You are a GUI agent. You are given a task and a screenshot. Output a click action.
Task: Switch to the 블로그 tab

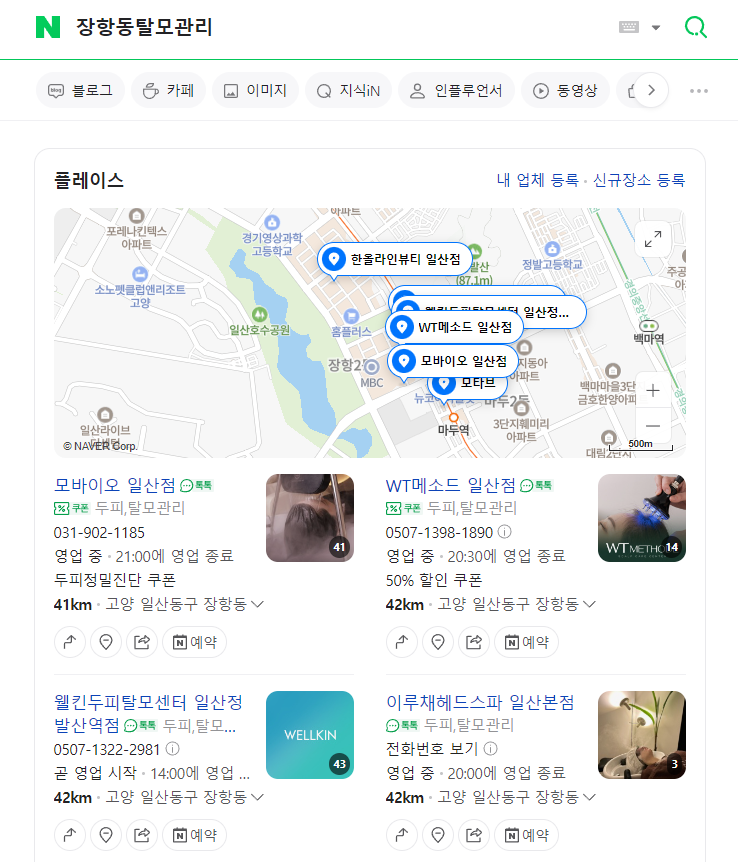(x=80, y=90)
